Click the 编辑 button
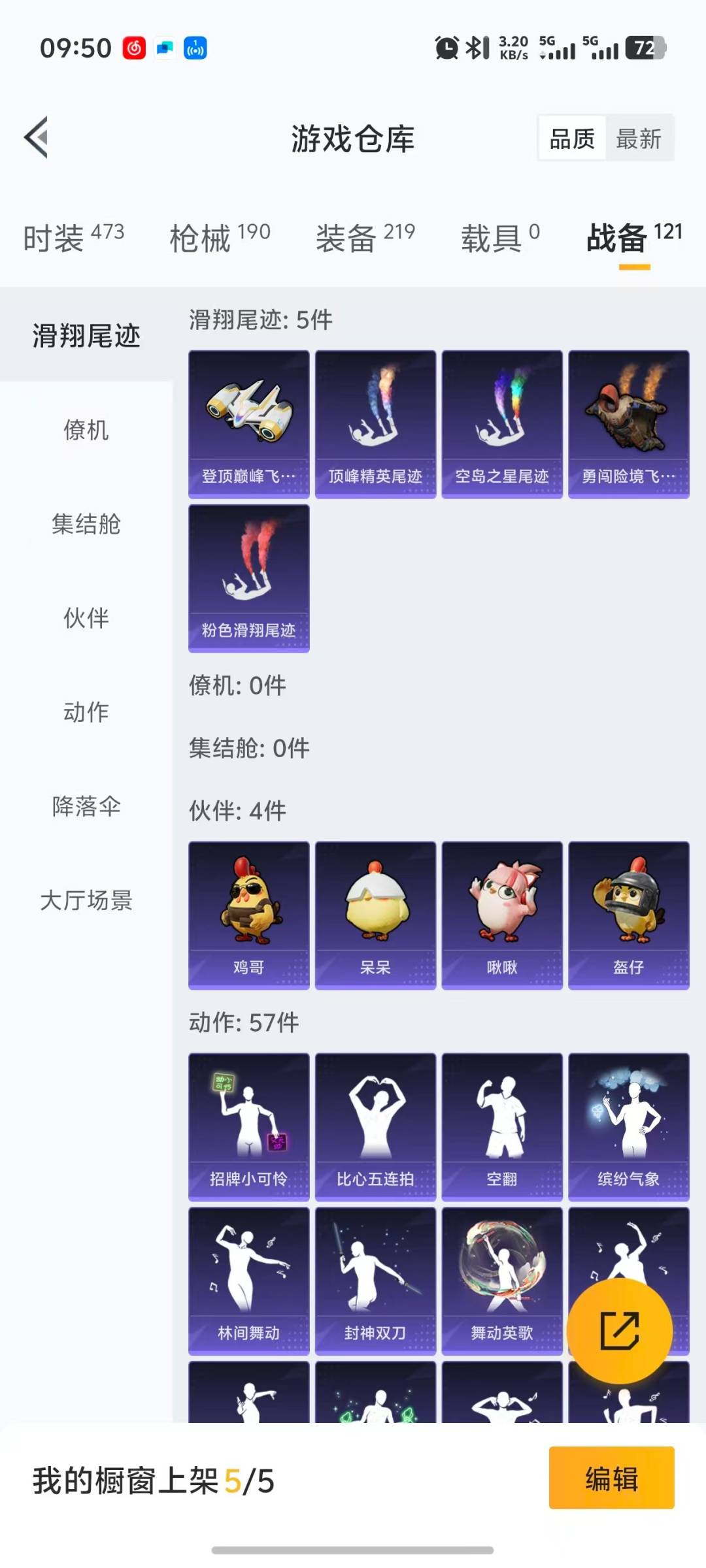Image resolution: width=706 pixels, height=1568 pixels. tap(611, 1493)
